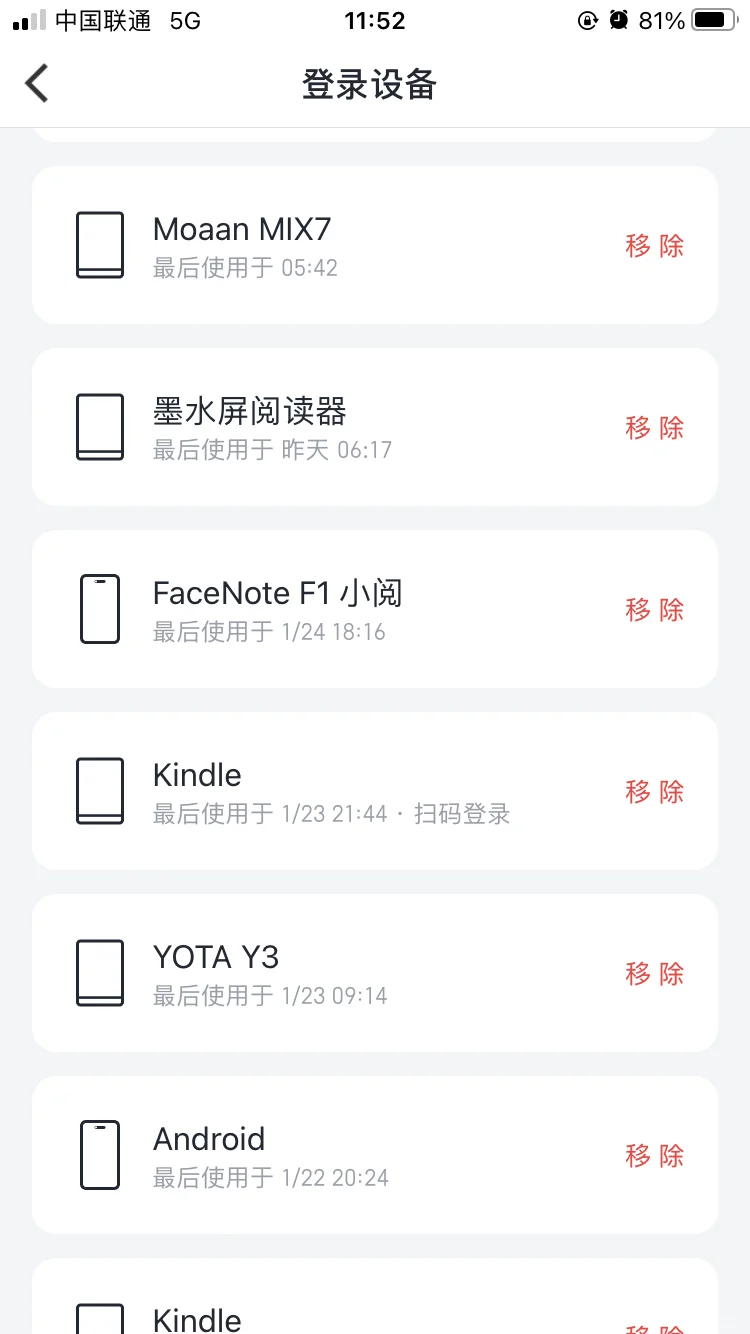Remove the Kindle last used 1/23 21:44

pos(655,792)
